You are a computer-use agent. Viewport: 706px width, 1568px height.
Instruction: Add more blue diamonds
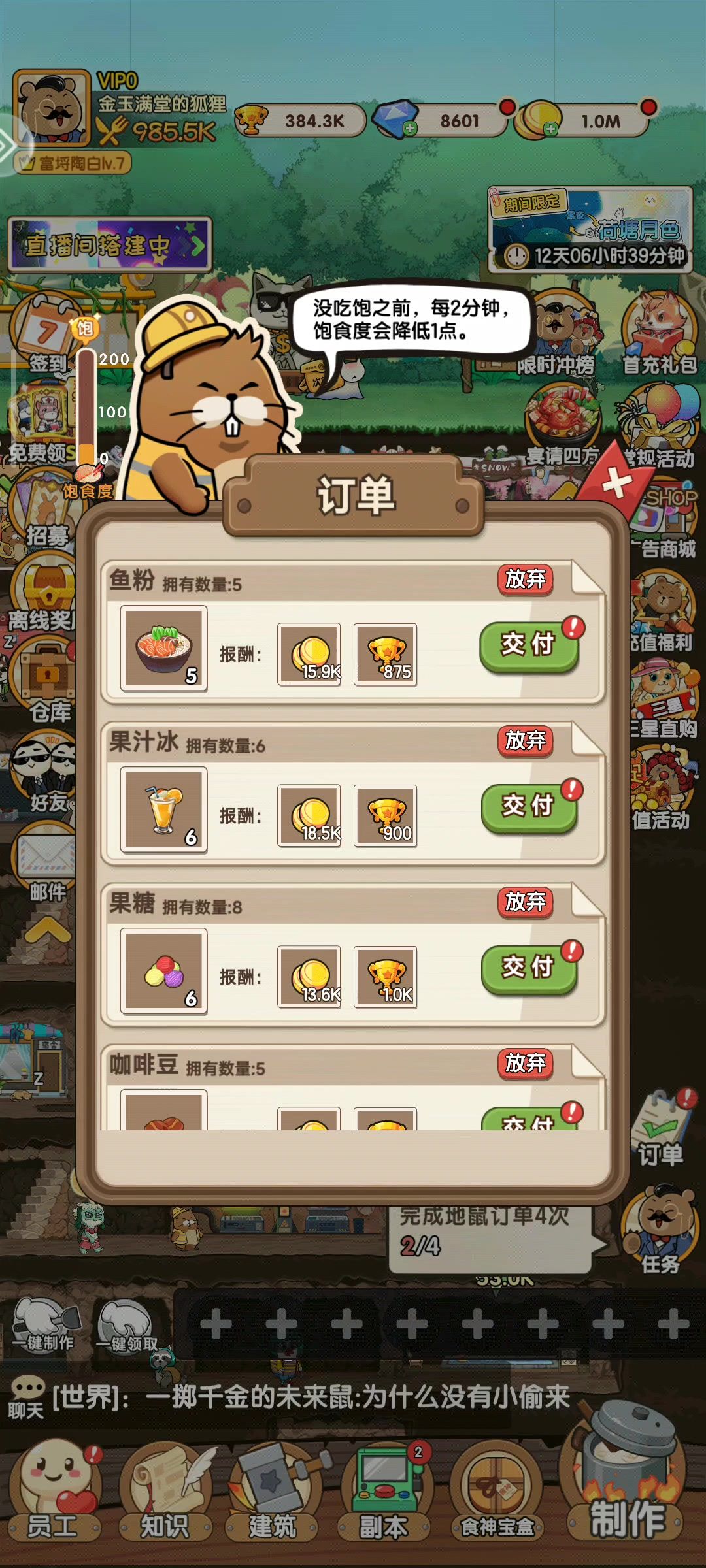(x=410, y=128)
